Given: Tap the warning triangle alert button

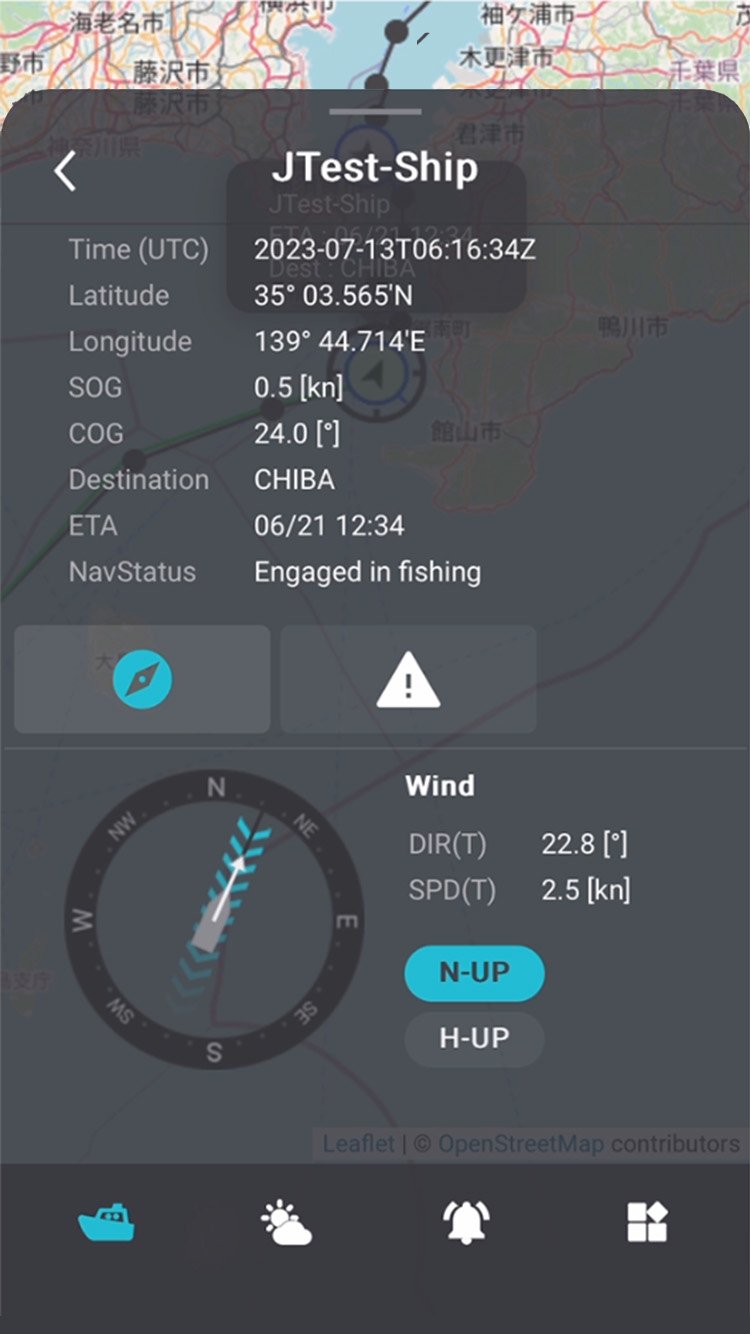Looking at the screenshot, I should (408, 679).
